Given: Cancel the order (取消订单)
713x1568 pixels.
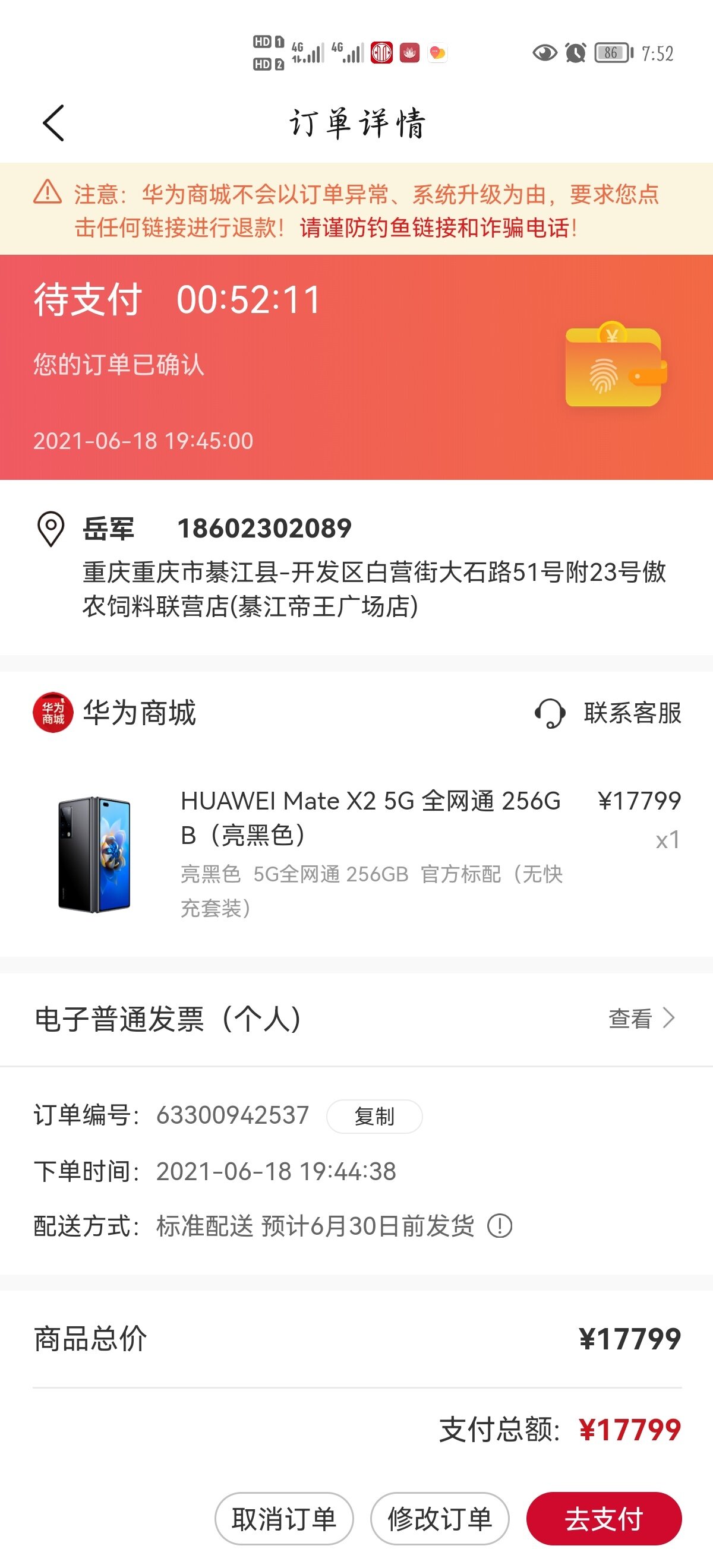Looking at the screenshot, I should [x=284, y=1519].
